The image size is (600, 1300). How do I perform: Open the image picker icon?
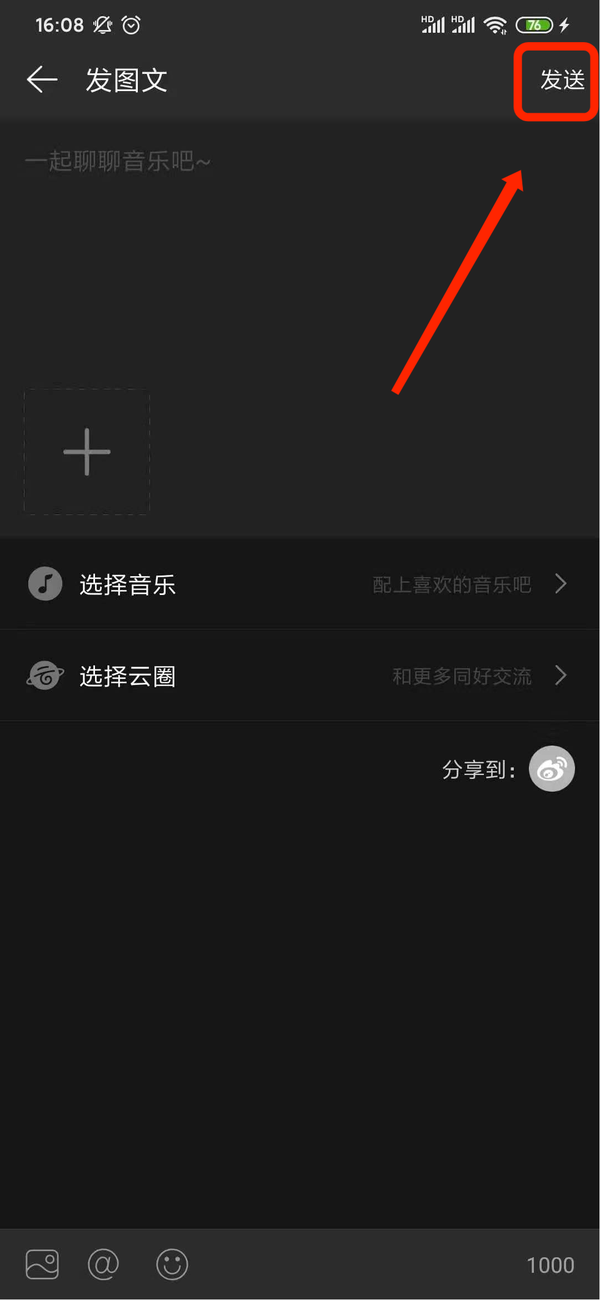[x=42, y=1265]
